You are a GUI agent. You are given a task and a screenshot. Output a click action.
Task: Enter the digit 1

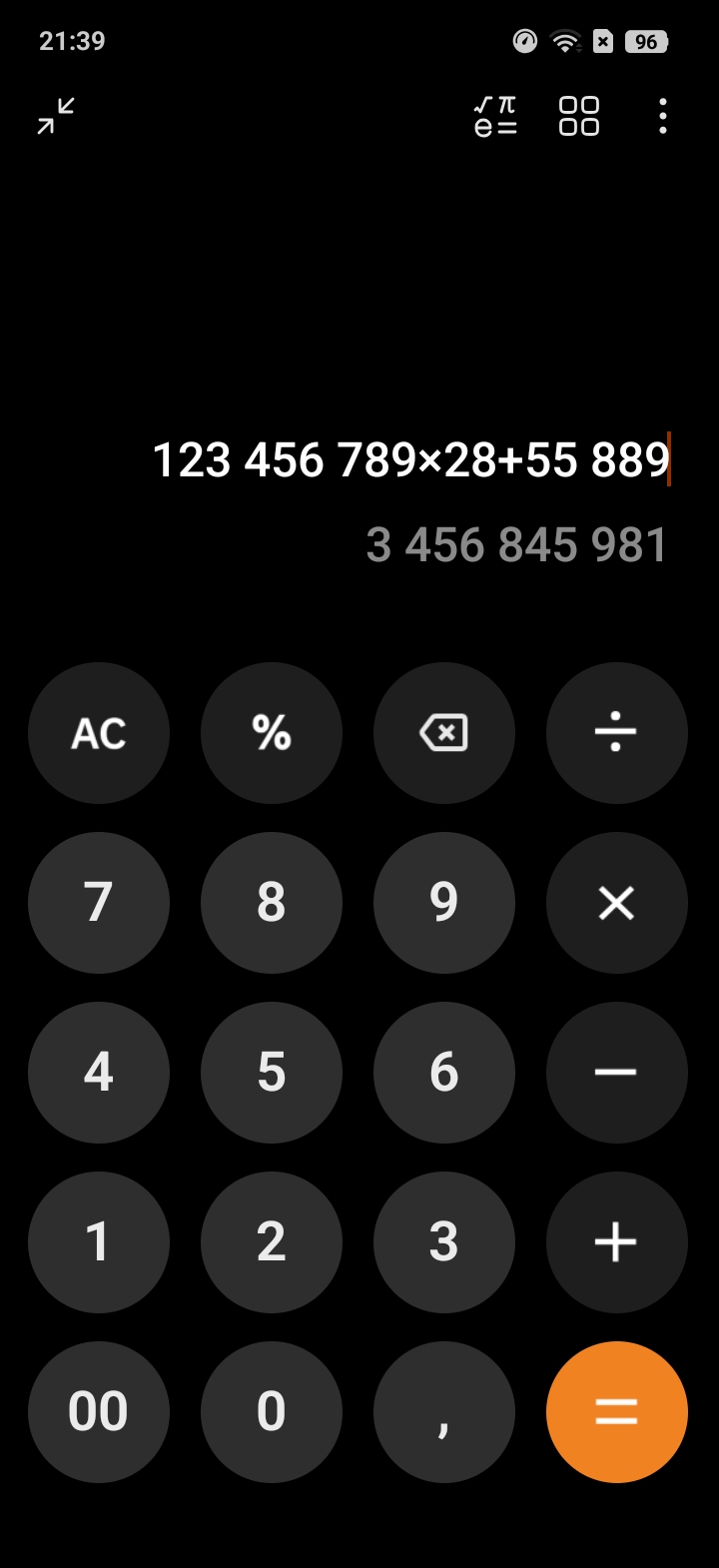(x=99, y=1242)
